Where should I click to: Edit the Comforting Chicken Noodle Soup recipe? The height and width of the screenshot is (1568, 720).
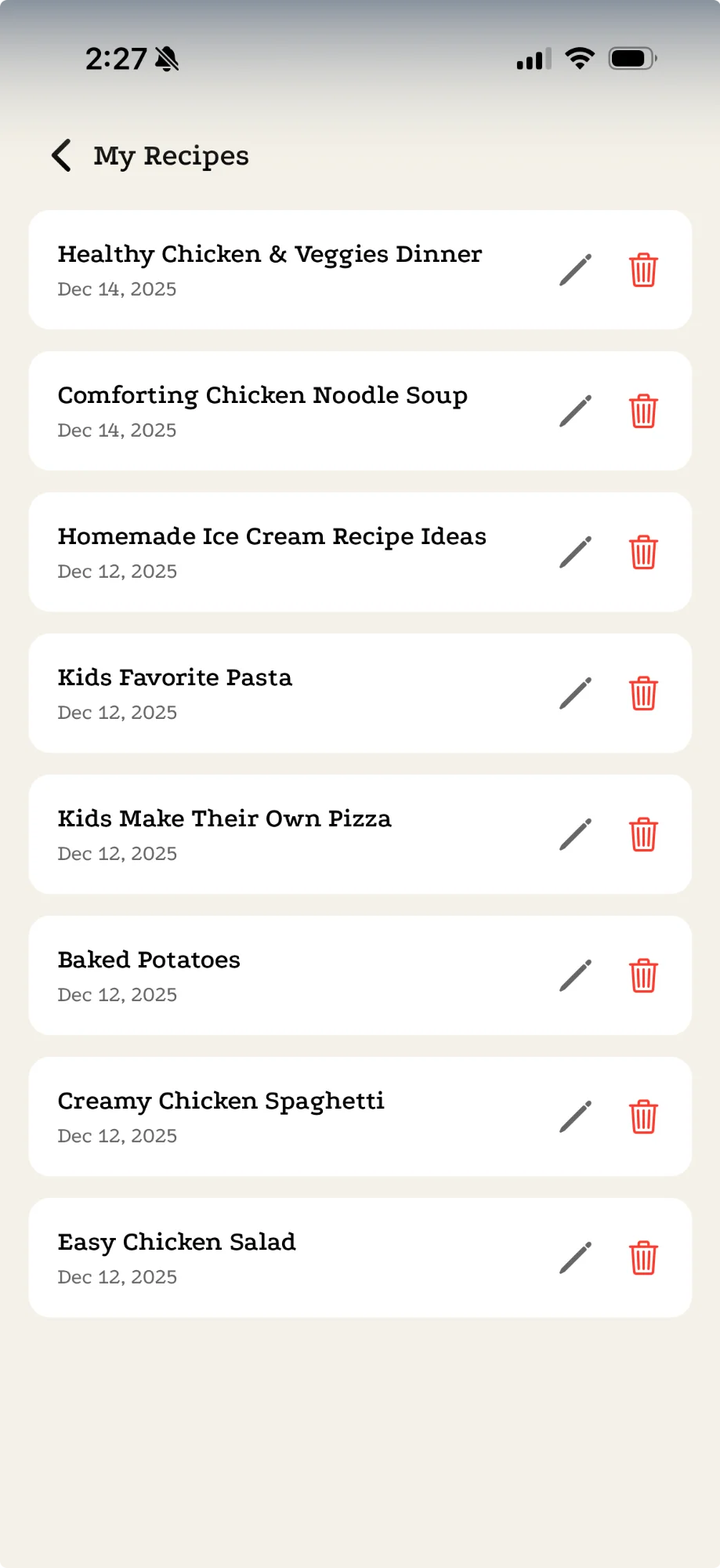pyautogui.click(x=575, y=411)
